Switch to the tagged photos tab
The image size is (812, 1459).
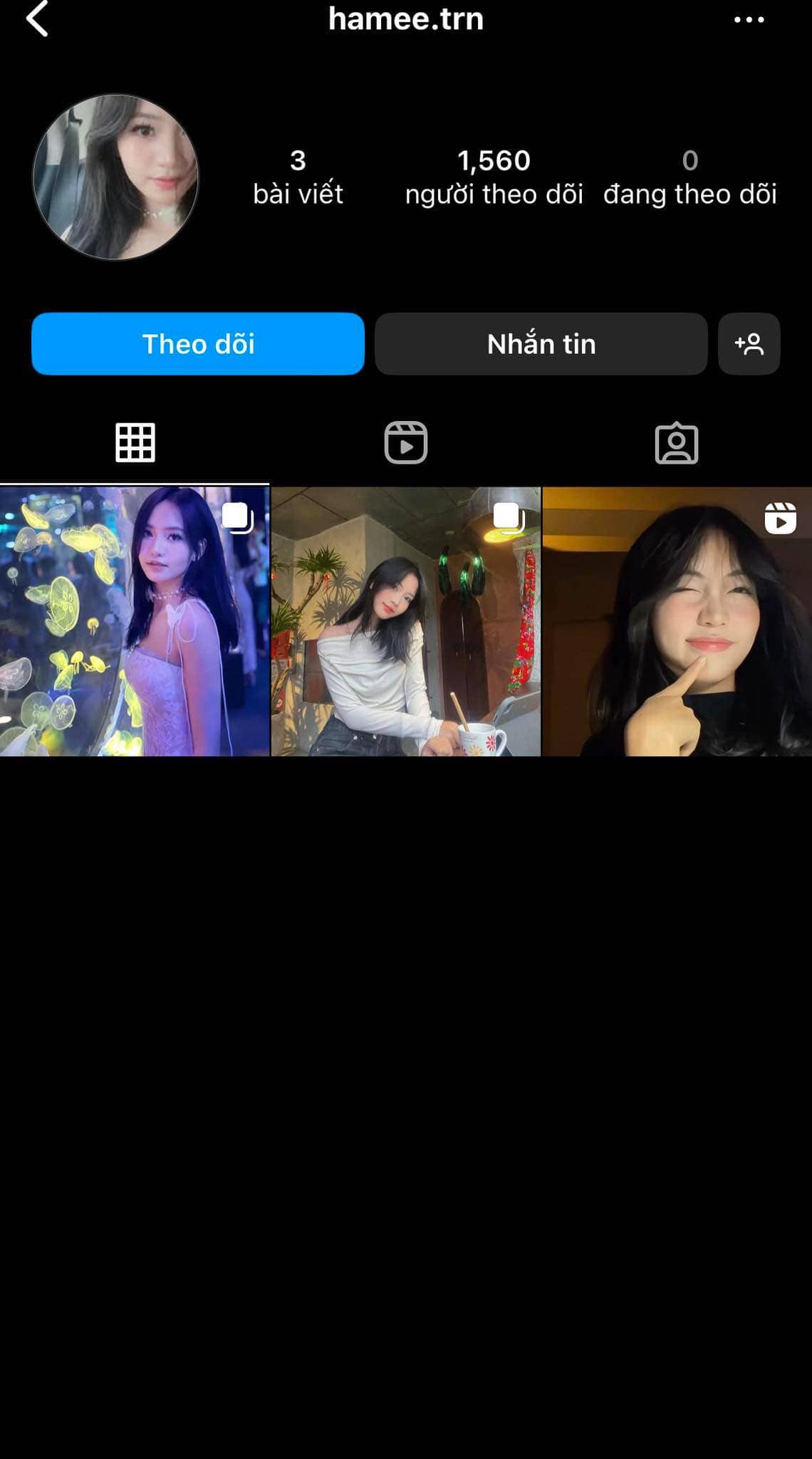[676, 442]
